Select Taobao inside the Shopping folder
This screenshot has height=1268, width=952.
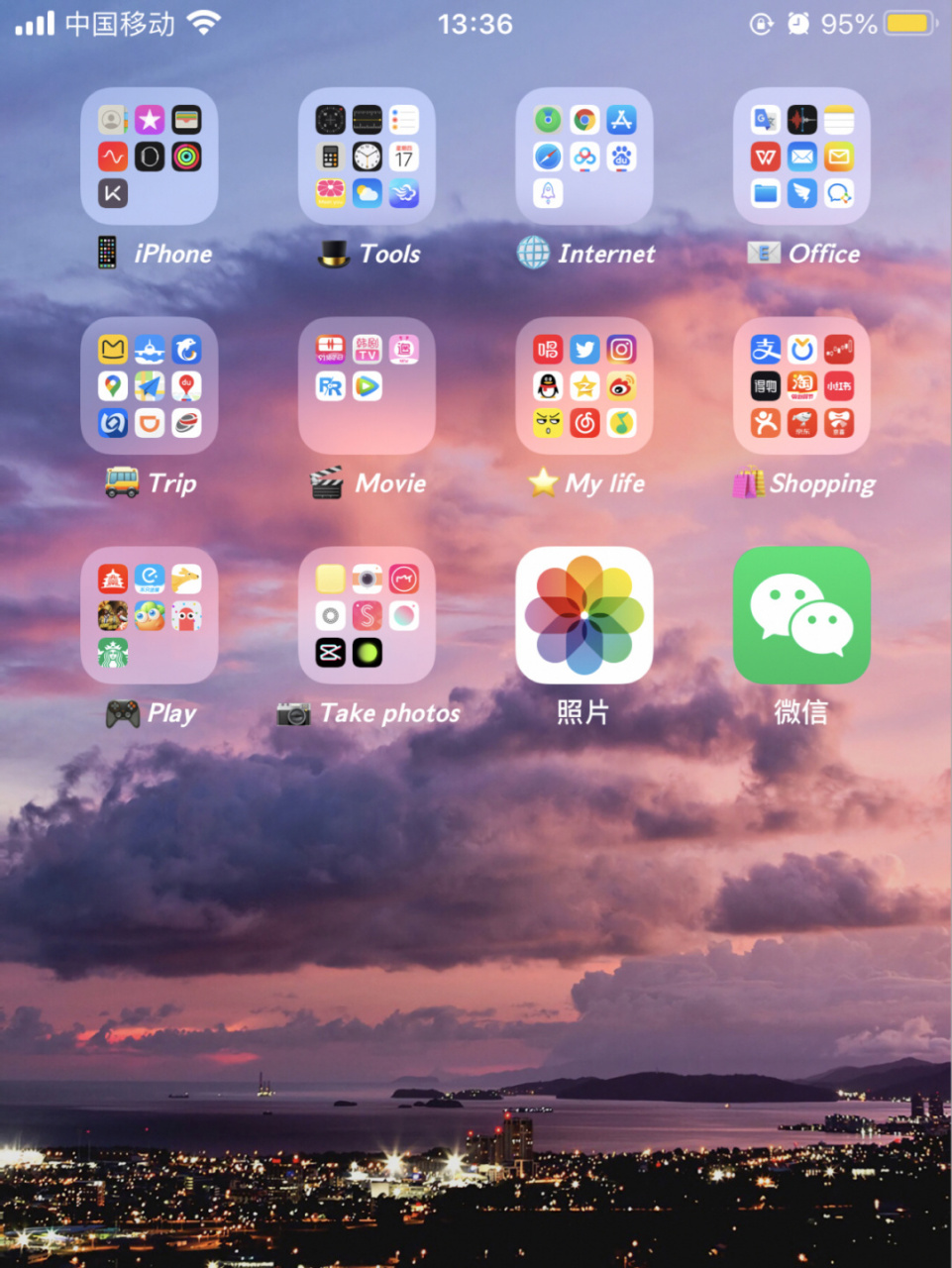(802, 386)
